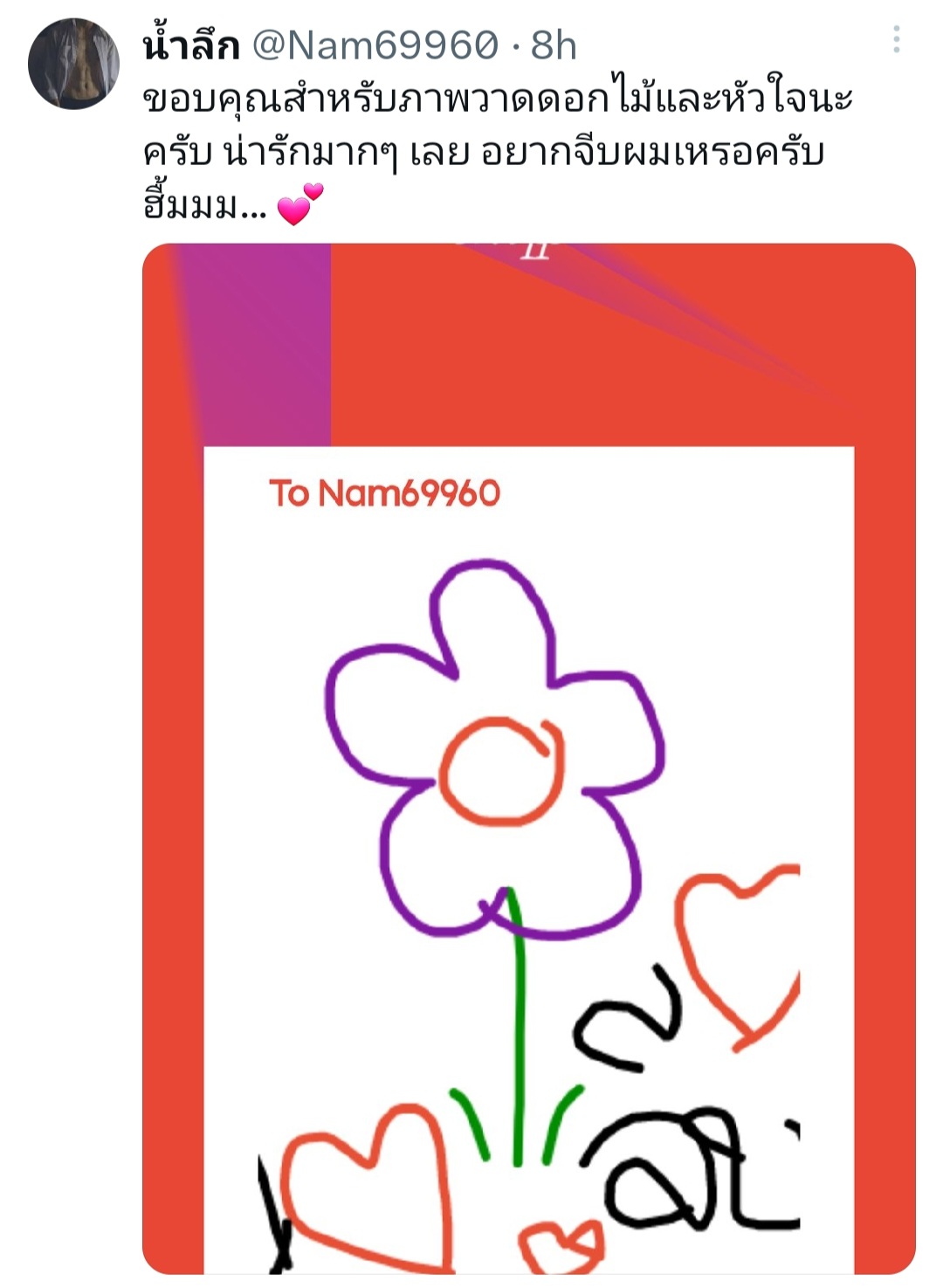Open the tweet's overflow menu

point(897,40)
